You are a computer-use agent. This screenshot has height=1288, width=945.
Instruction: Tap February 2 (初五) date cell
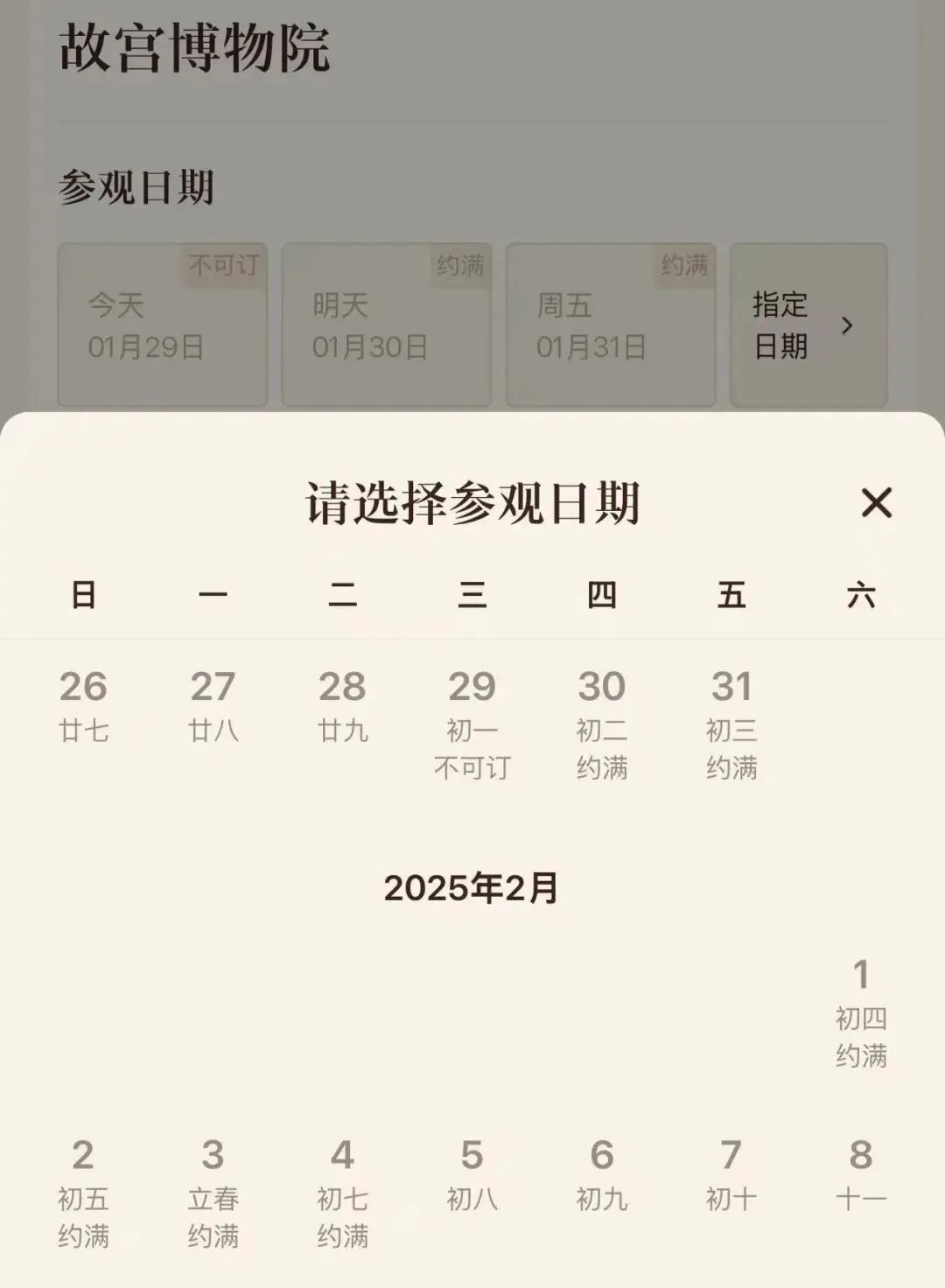pyautogui.click(x=83, y=1192)
